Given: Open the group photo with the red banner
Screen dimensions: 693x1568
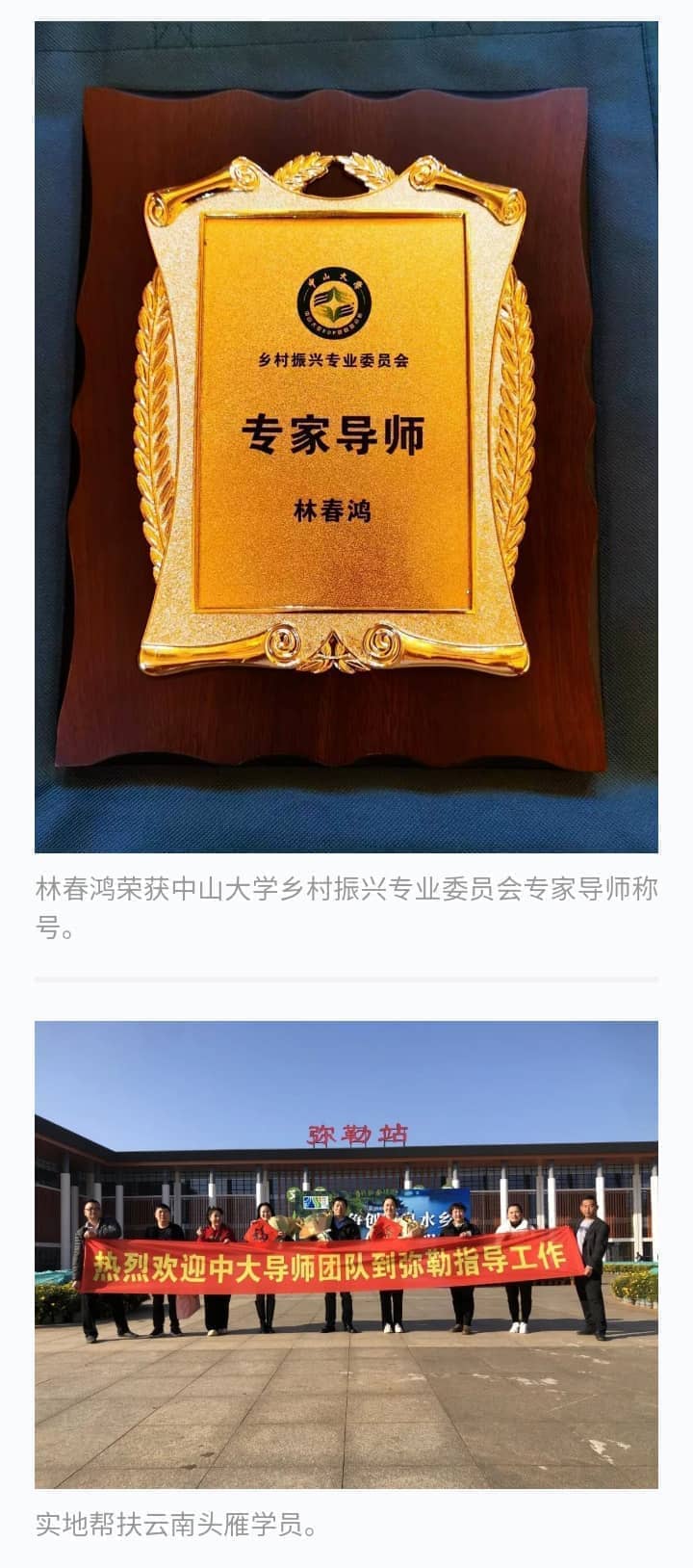Looking at the screenshot, I should pos(346,1254).
